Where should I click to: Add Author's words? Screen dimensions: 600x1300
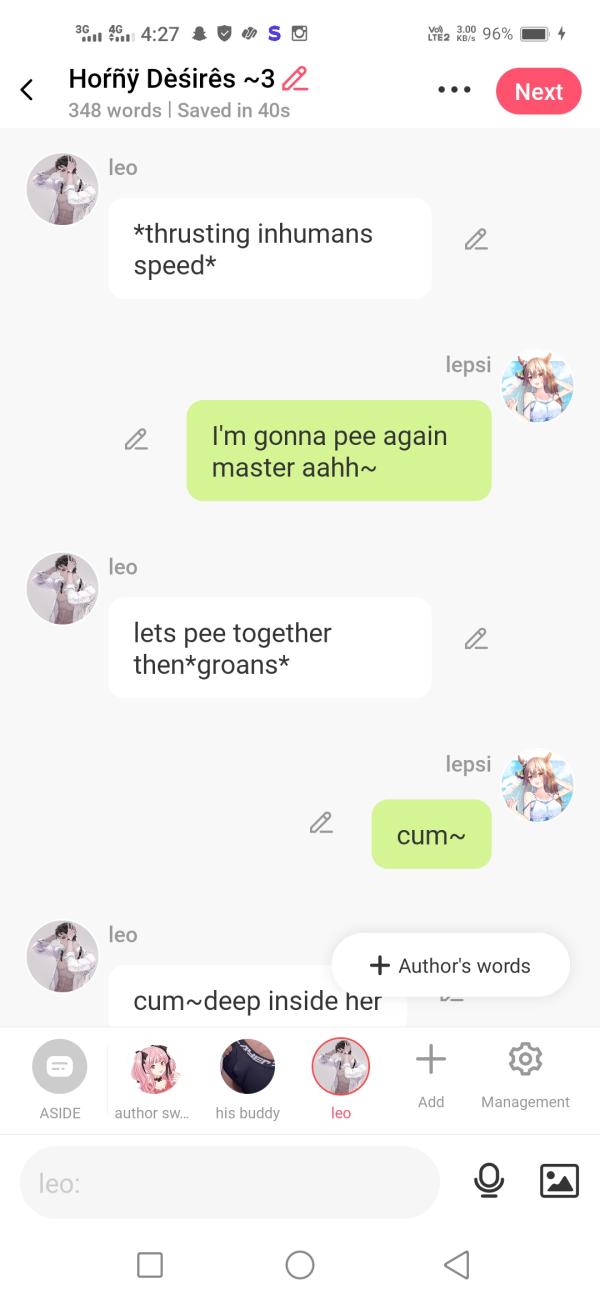(x=451, y=965)
